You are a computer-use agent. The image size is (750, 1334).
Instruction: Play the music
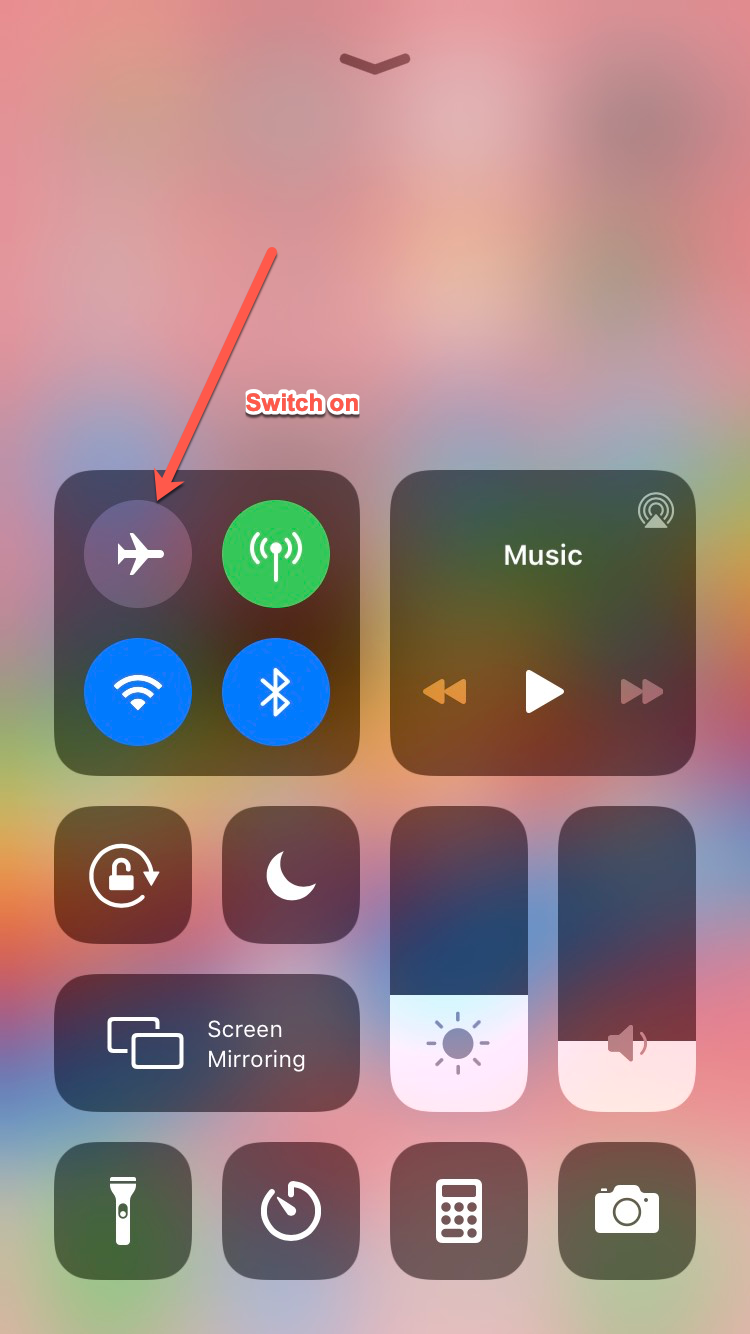(544, 691)
